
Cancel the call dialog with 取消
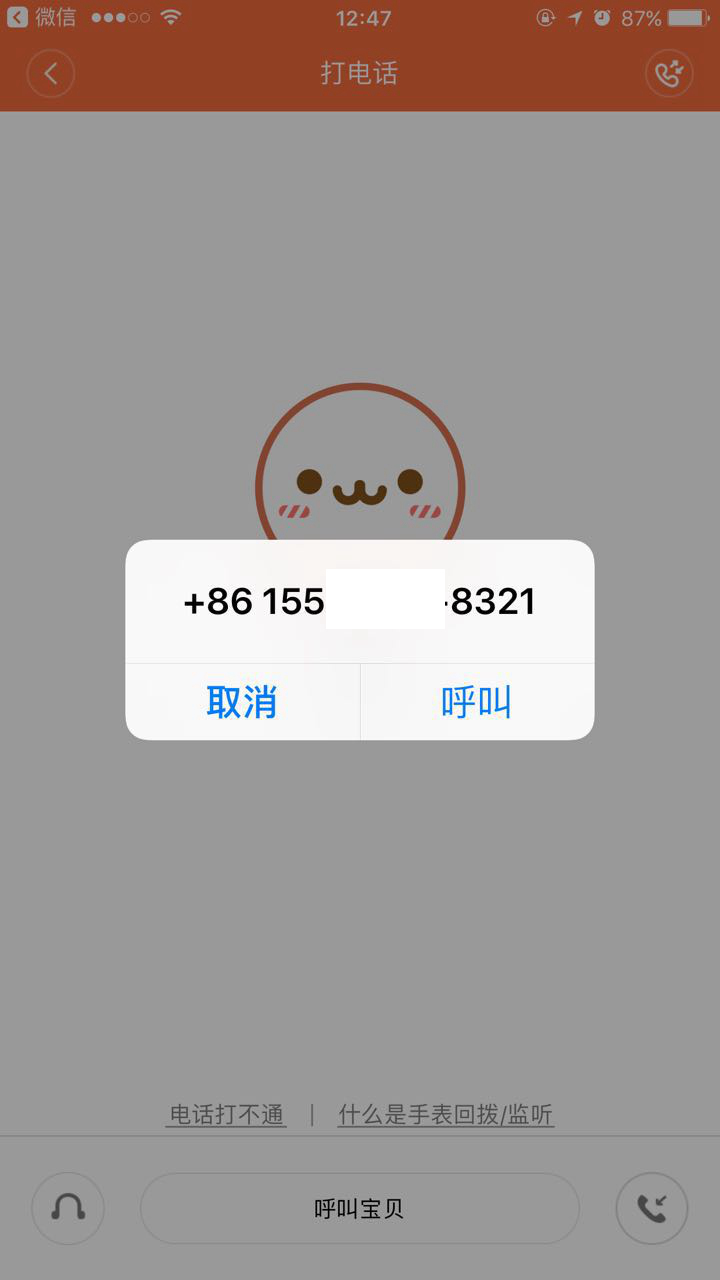click(x=242, y=702)
